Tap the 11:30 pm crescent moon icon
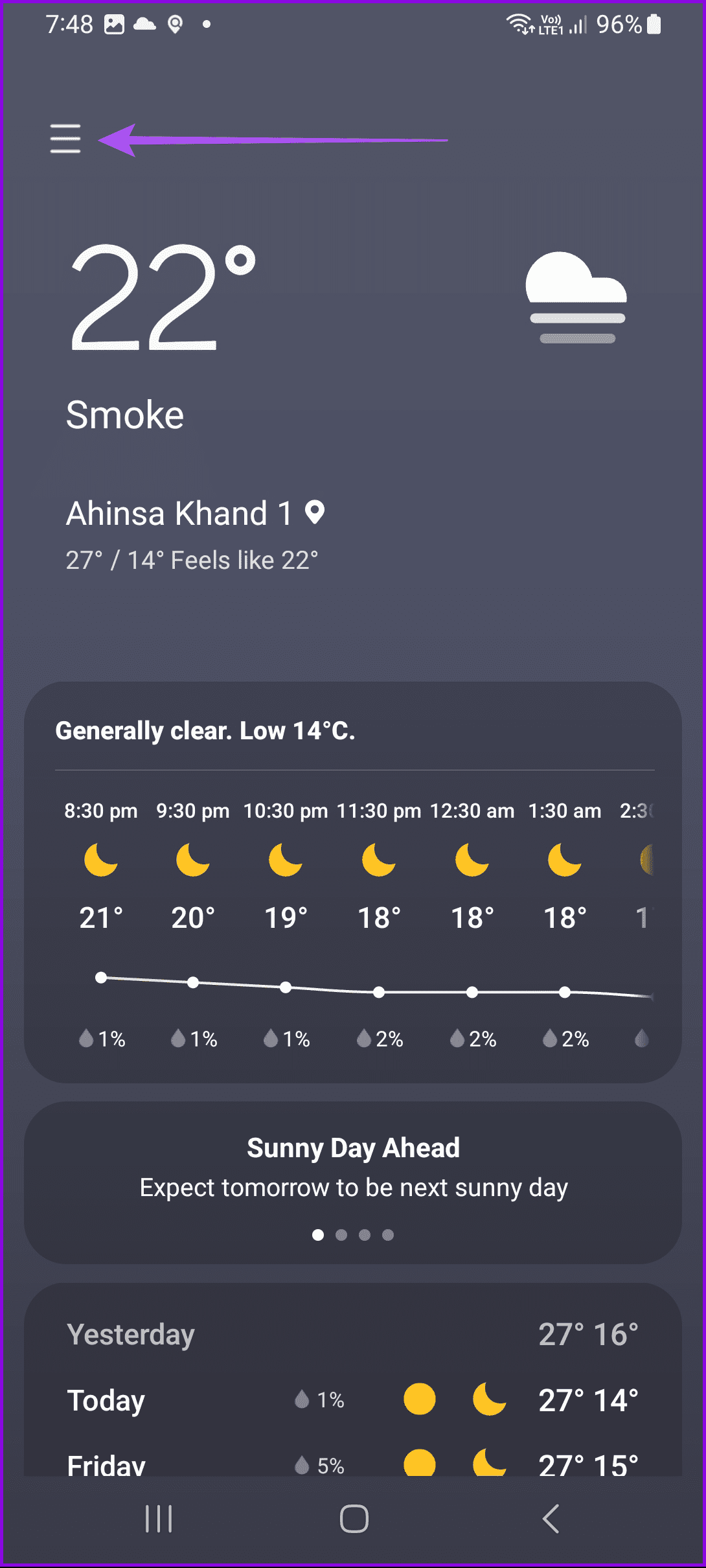Image resolution: width=706 pixels, height=1568 pixels. point(378,860)
